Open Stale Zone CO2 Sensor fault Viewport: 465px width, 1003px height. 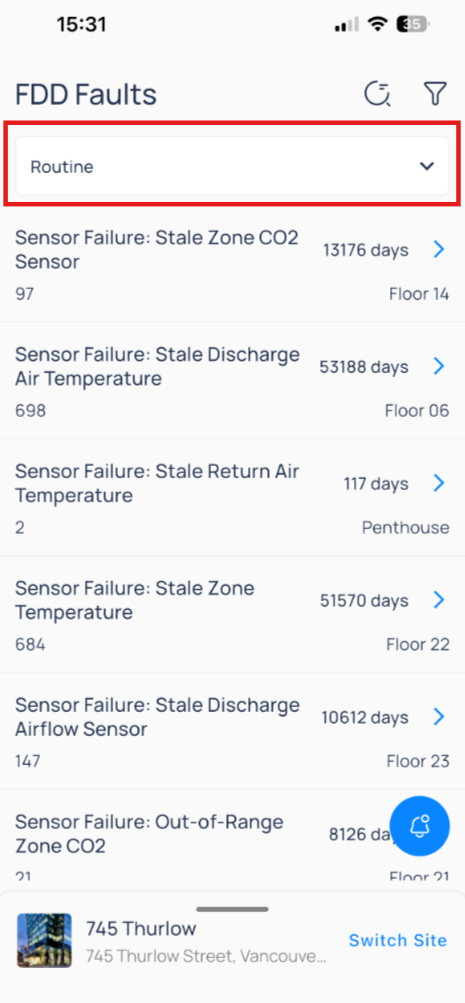click(x=232, y=264)
